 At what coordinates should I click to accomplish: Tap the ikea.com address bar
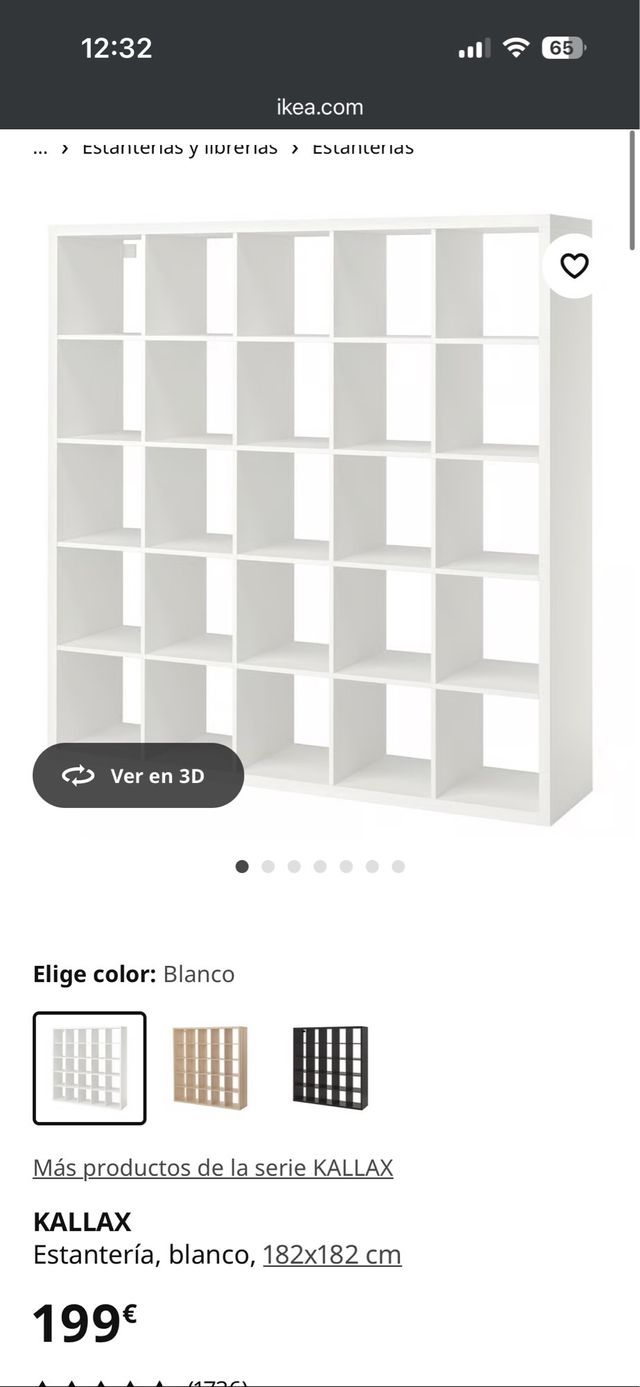pyautogui.click(x=320, y=107)
